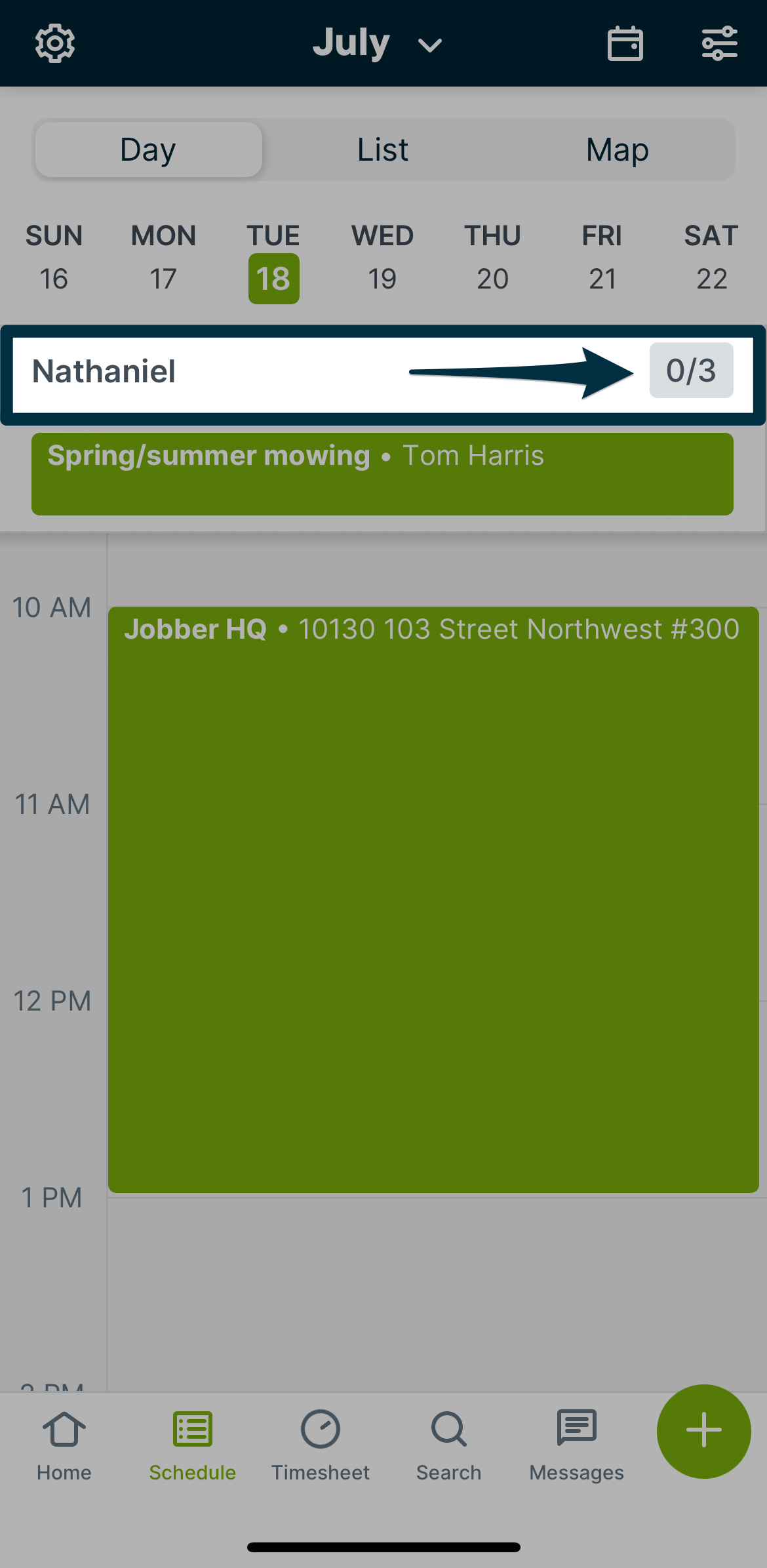Open the schedule filter icon

719,43
